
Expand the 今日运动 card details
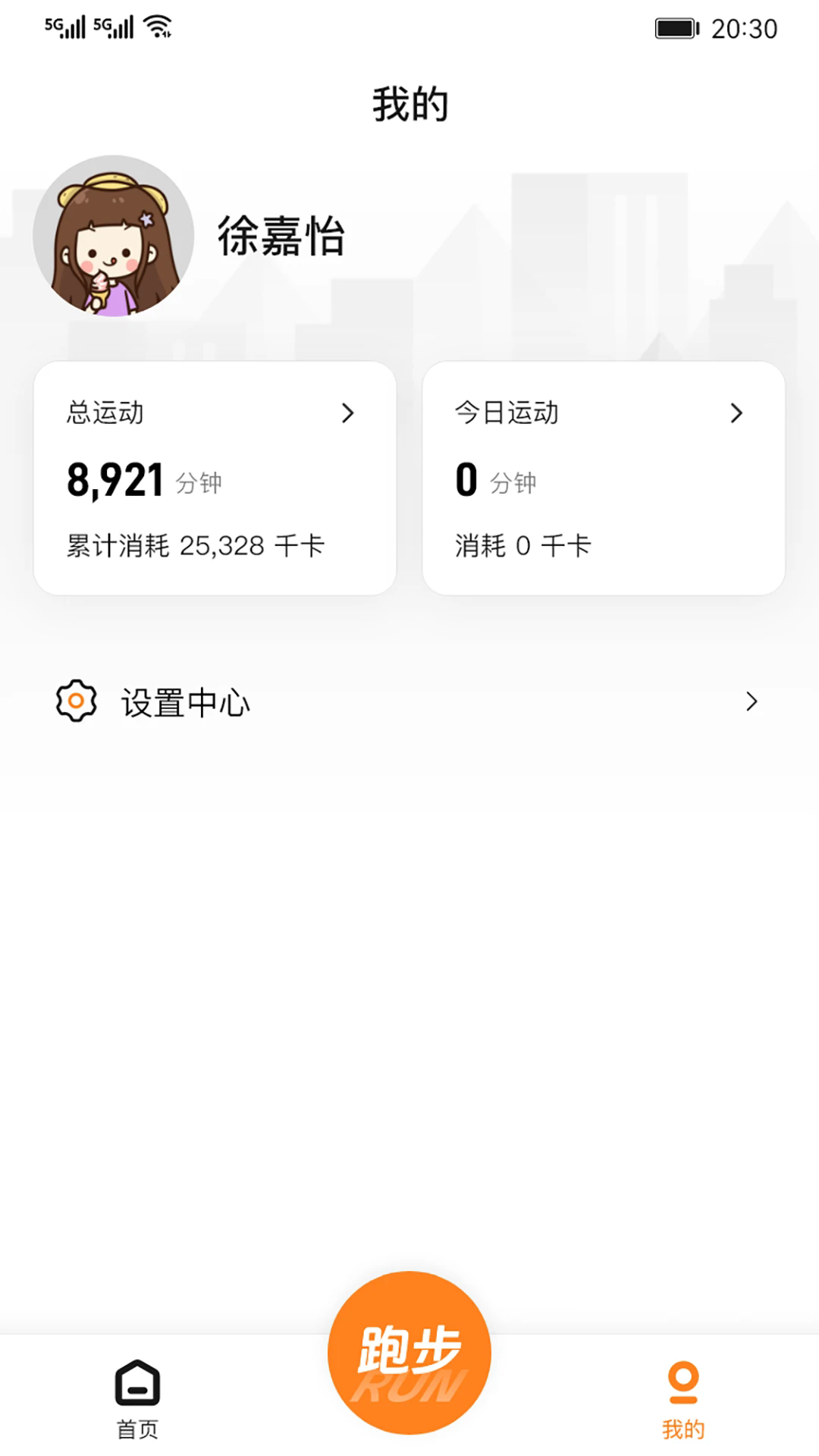(x=737, y=413)
